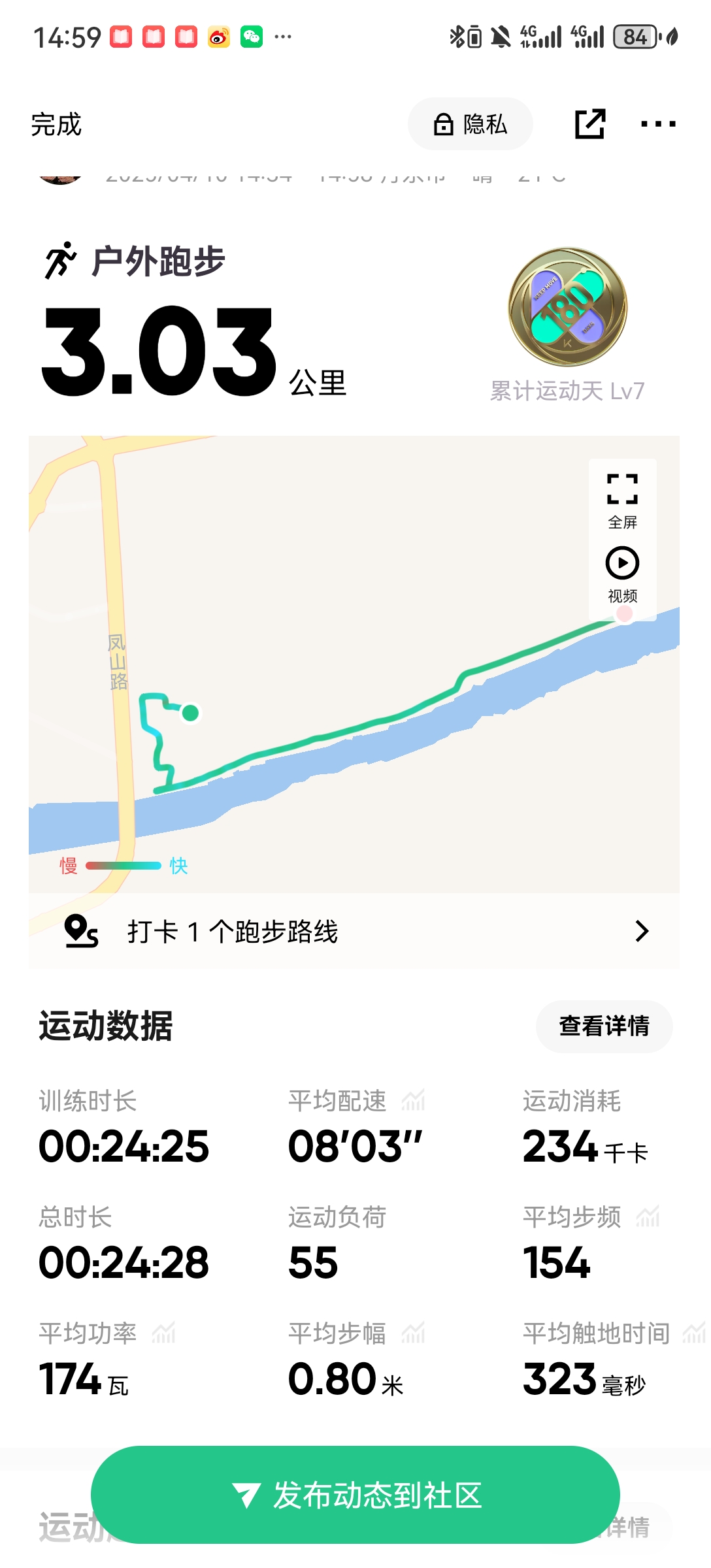Open the three-dot overflow menu
Image resolution: width=711 pixels, height=1568 pixels.
click(x=658, y=124)
